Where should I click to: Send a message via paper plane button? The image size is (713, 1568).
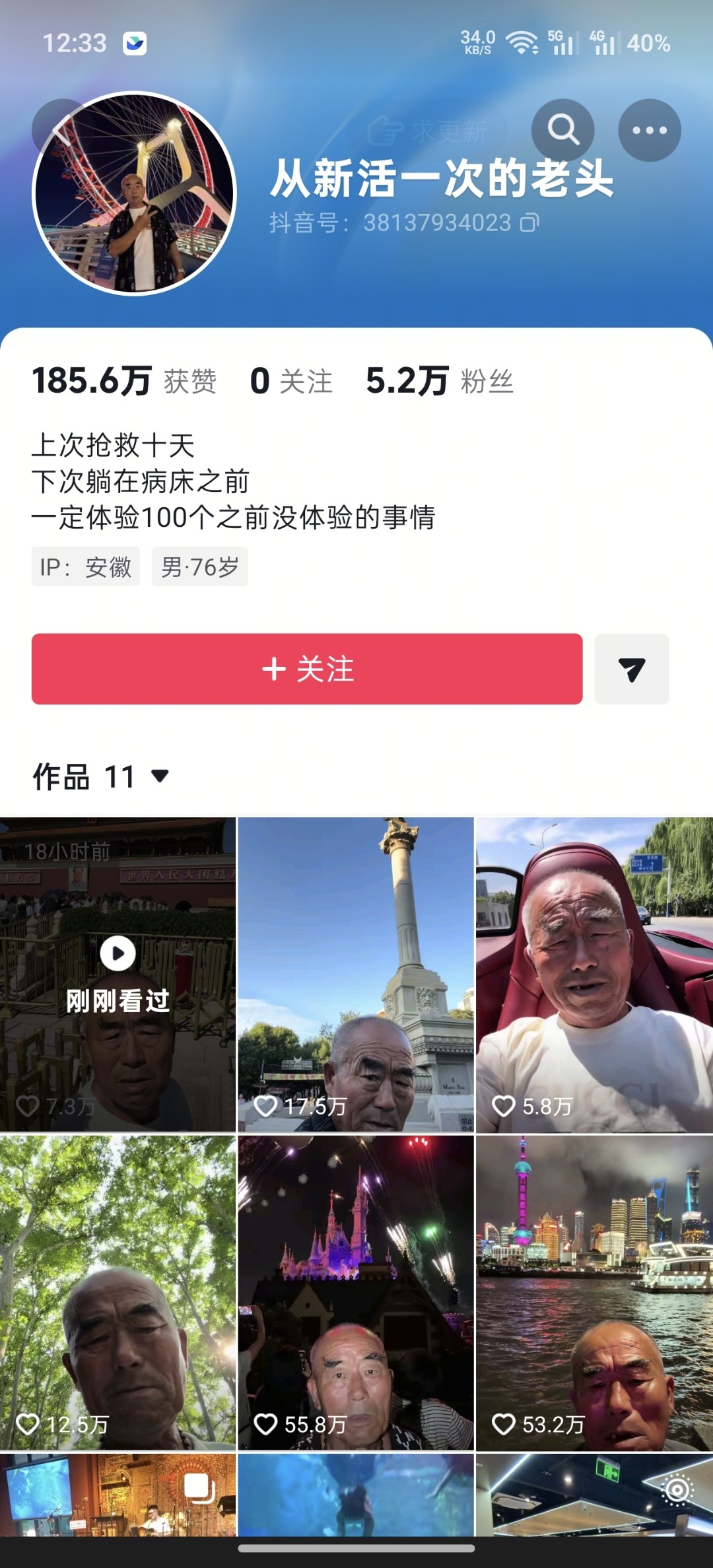632,669
